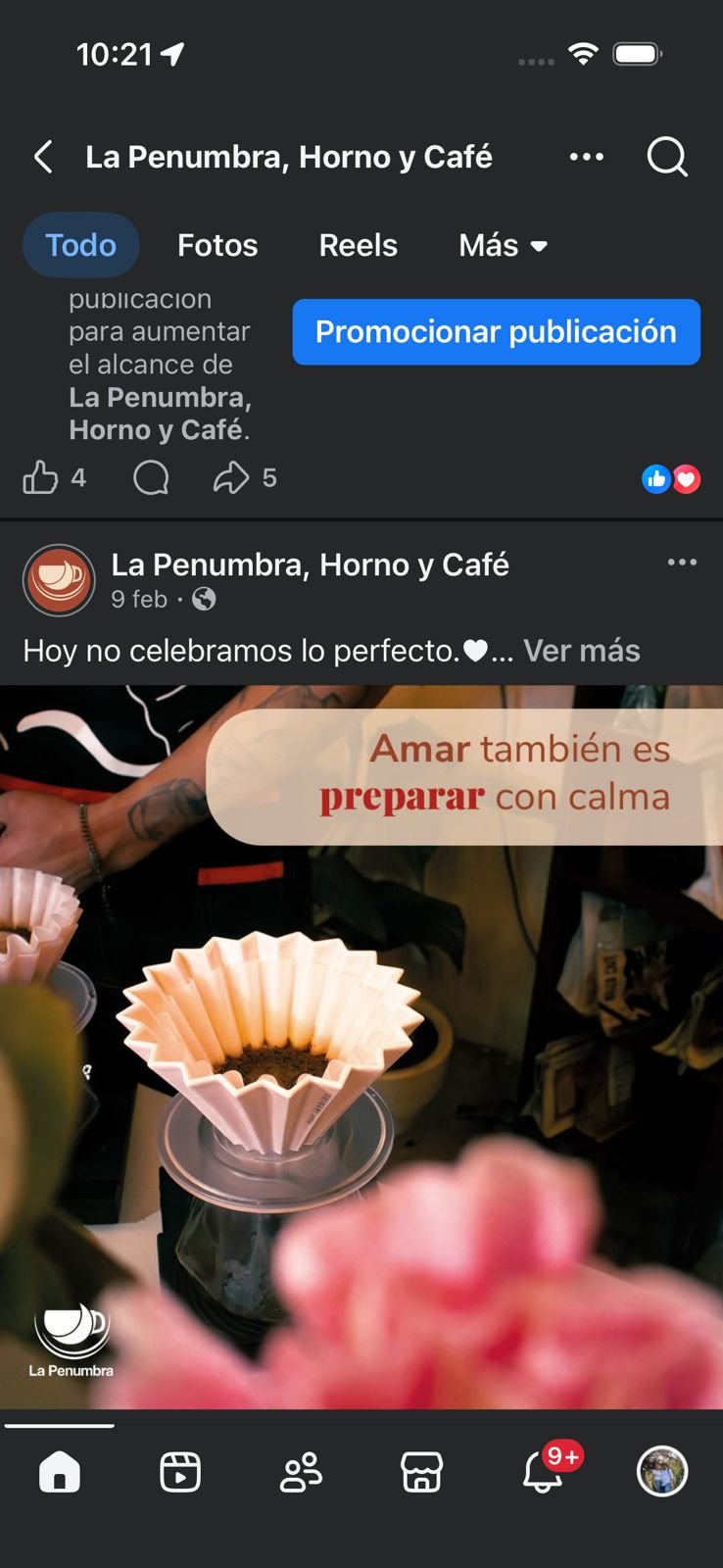Image resolution: width=723 pixels, height=1568 pixels.
Task: View reactions on the upper post
Action: [671, 478]
